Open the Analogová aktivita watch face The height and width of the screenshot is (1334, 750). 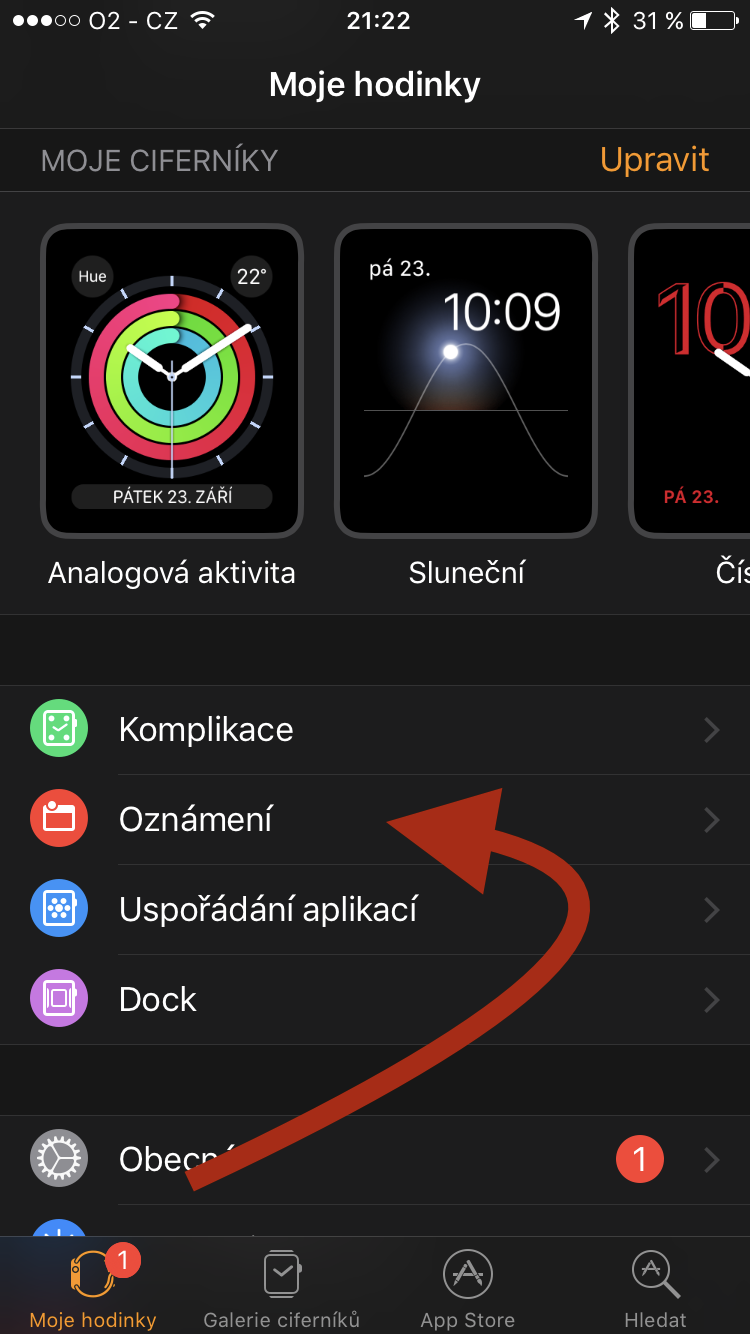click(x=172, y=381)
